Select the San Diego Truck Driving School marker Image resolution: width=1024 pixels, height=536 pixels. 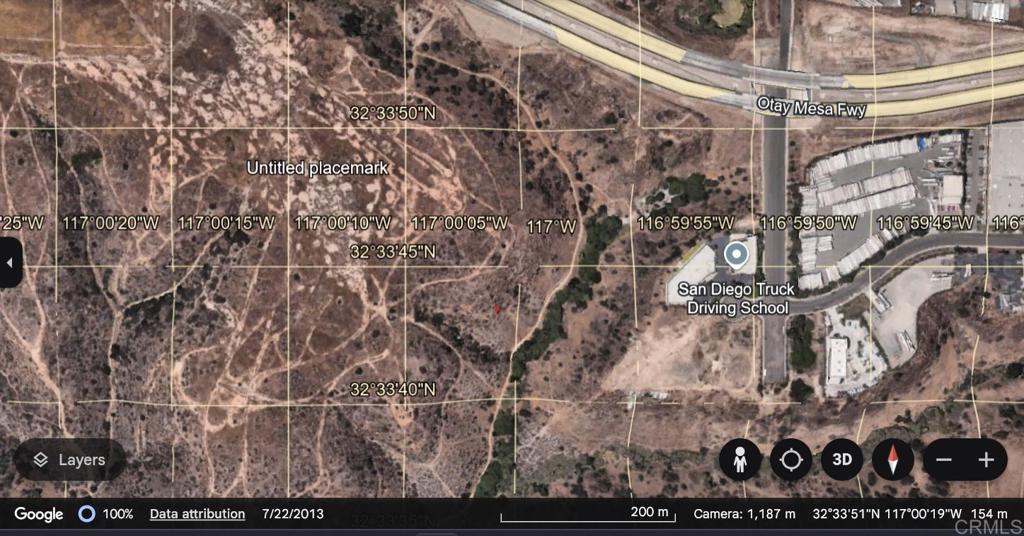point(737,254)
